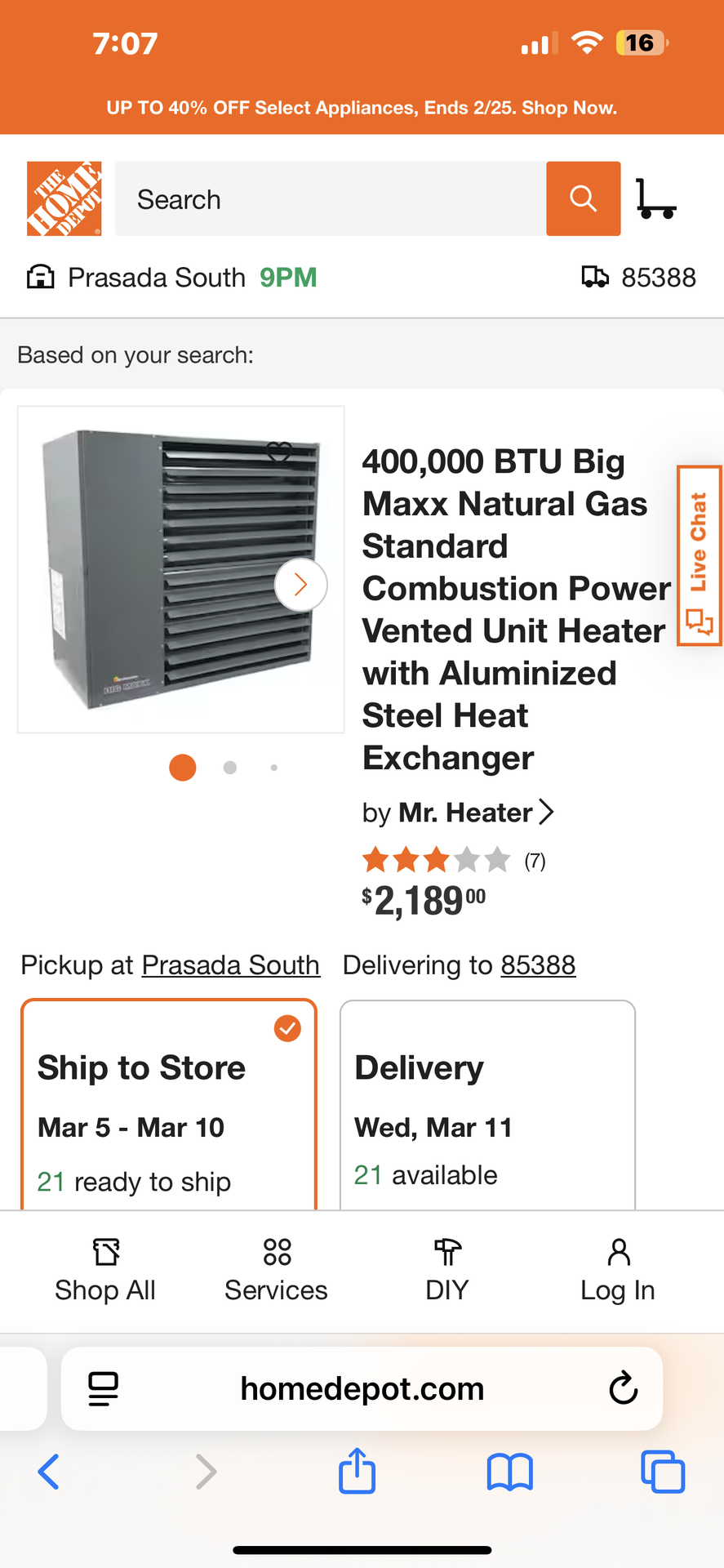Refresh the homedepot.com page
This screenshot has height=1568, width=724.
click(x=622, y=1388)
